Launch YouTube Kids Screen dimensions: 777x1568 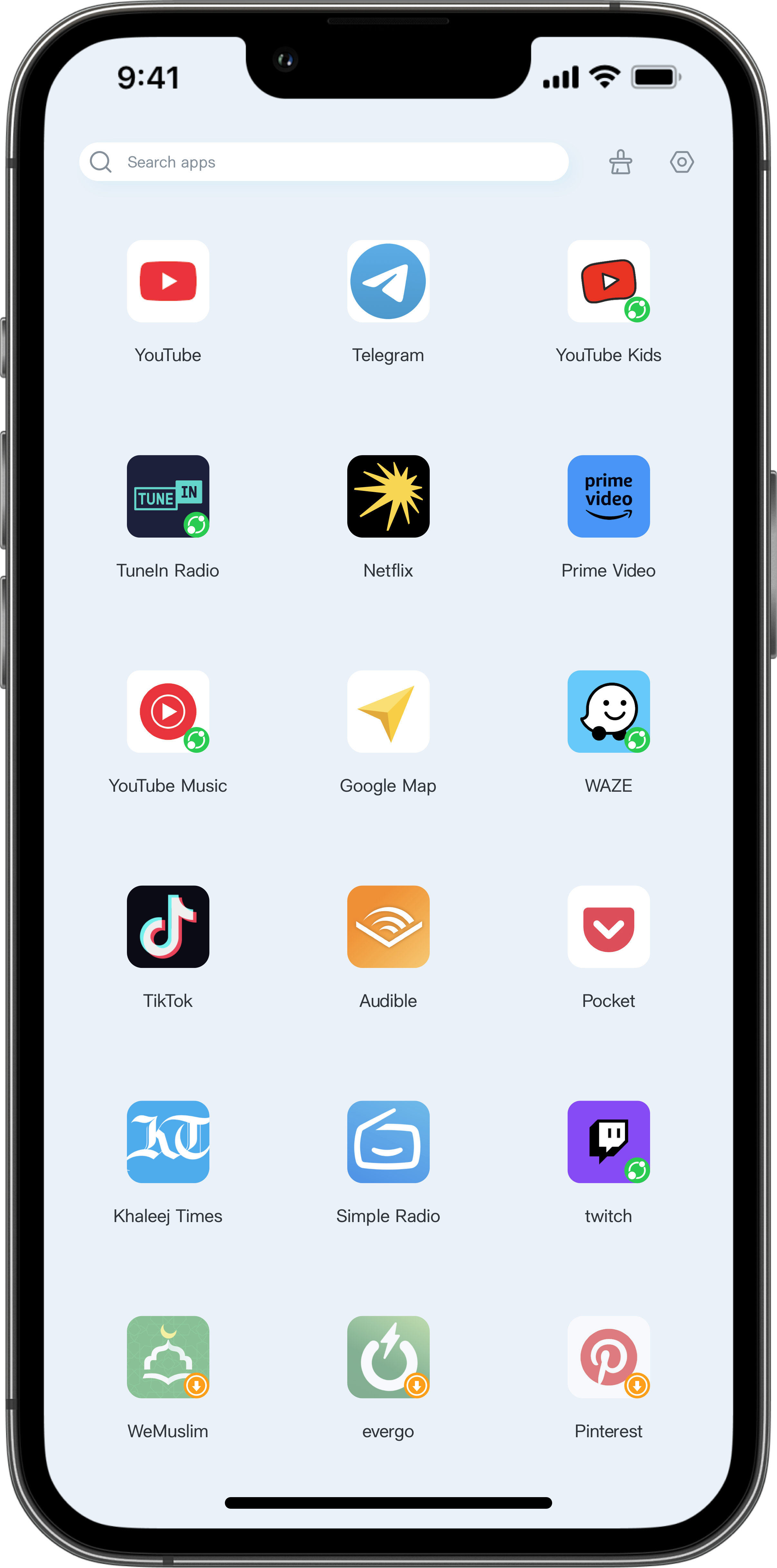[608, 281]
